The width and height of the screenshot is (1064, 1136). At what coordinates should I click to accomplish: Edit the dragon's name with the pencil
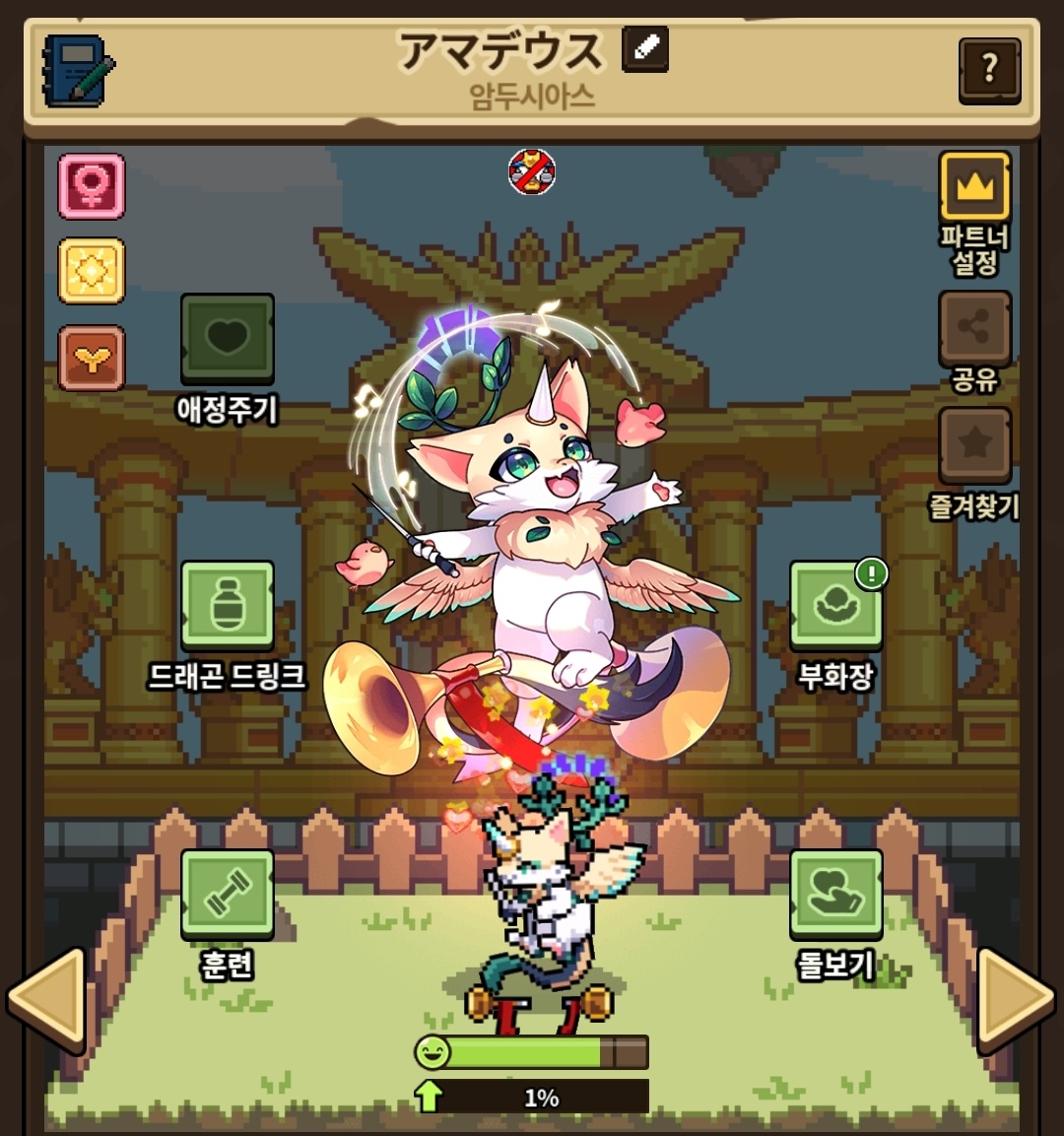645,49
